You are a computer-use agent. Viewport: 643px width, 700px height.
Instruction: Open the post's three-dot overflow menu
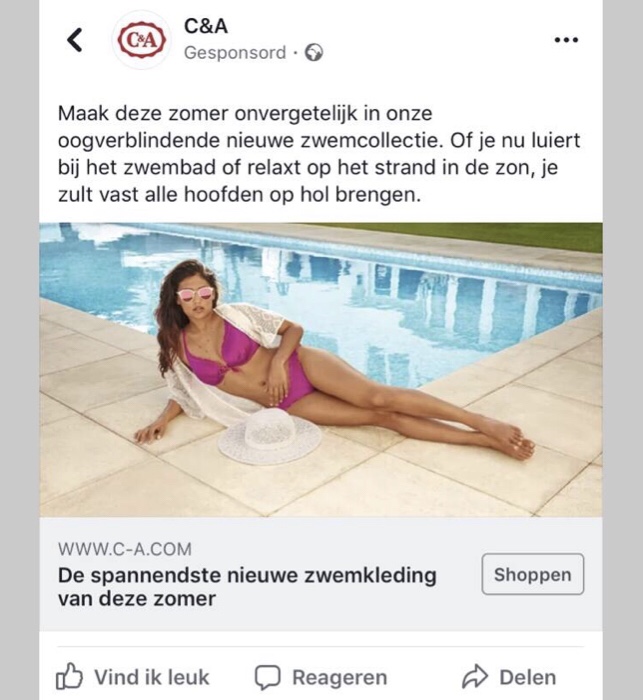[566, 40]
